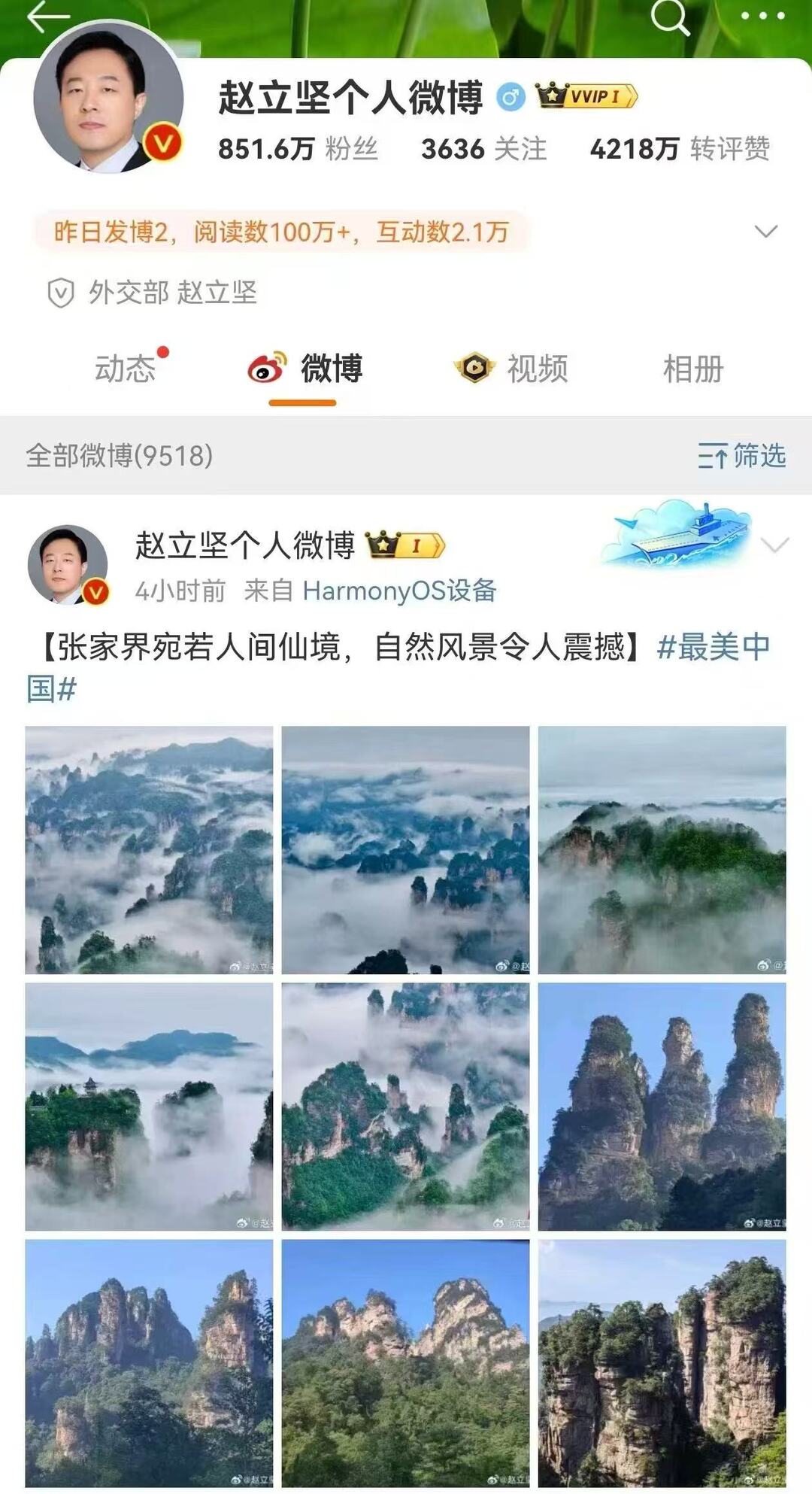Open the #最美中国# hashtag link

(x=398, y=667)
